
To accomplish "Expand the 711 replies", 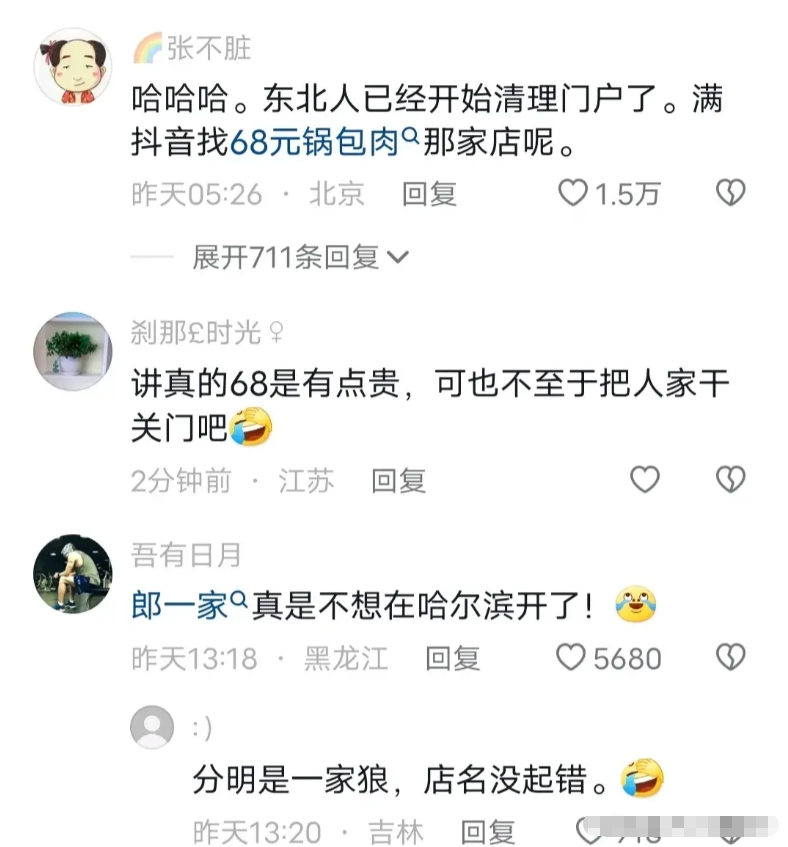I will coord(300,257).
